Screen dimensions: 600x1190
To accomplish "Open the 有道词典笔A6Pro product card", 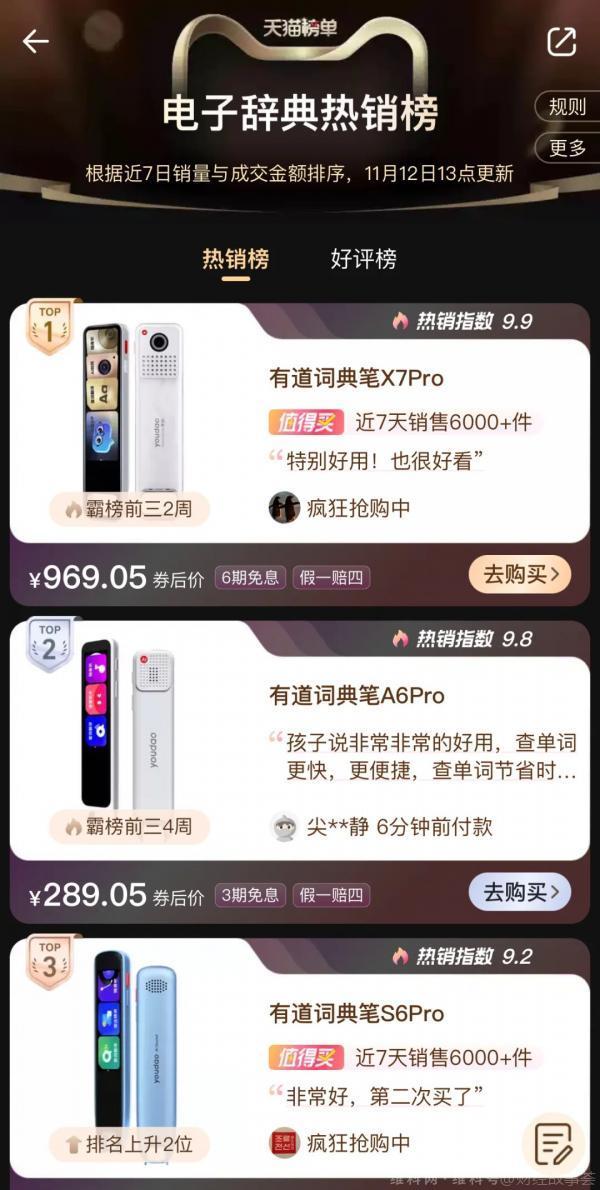I will coord(355,696).
